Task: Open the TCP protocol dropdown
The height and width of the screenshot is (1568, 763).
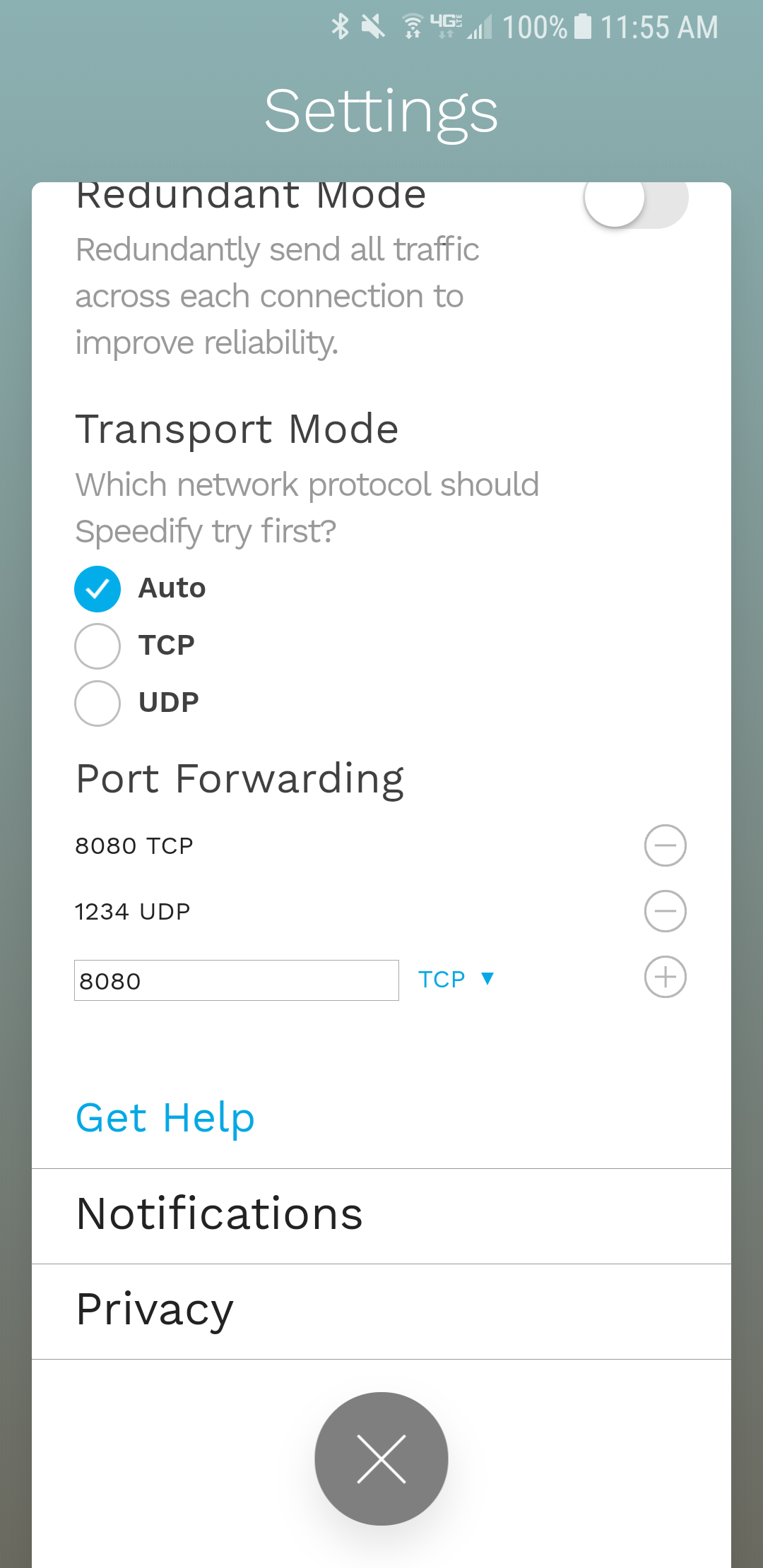Action: coord(456,979)
